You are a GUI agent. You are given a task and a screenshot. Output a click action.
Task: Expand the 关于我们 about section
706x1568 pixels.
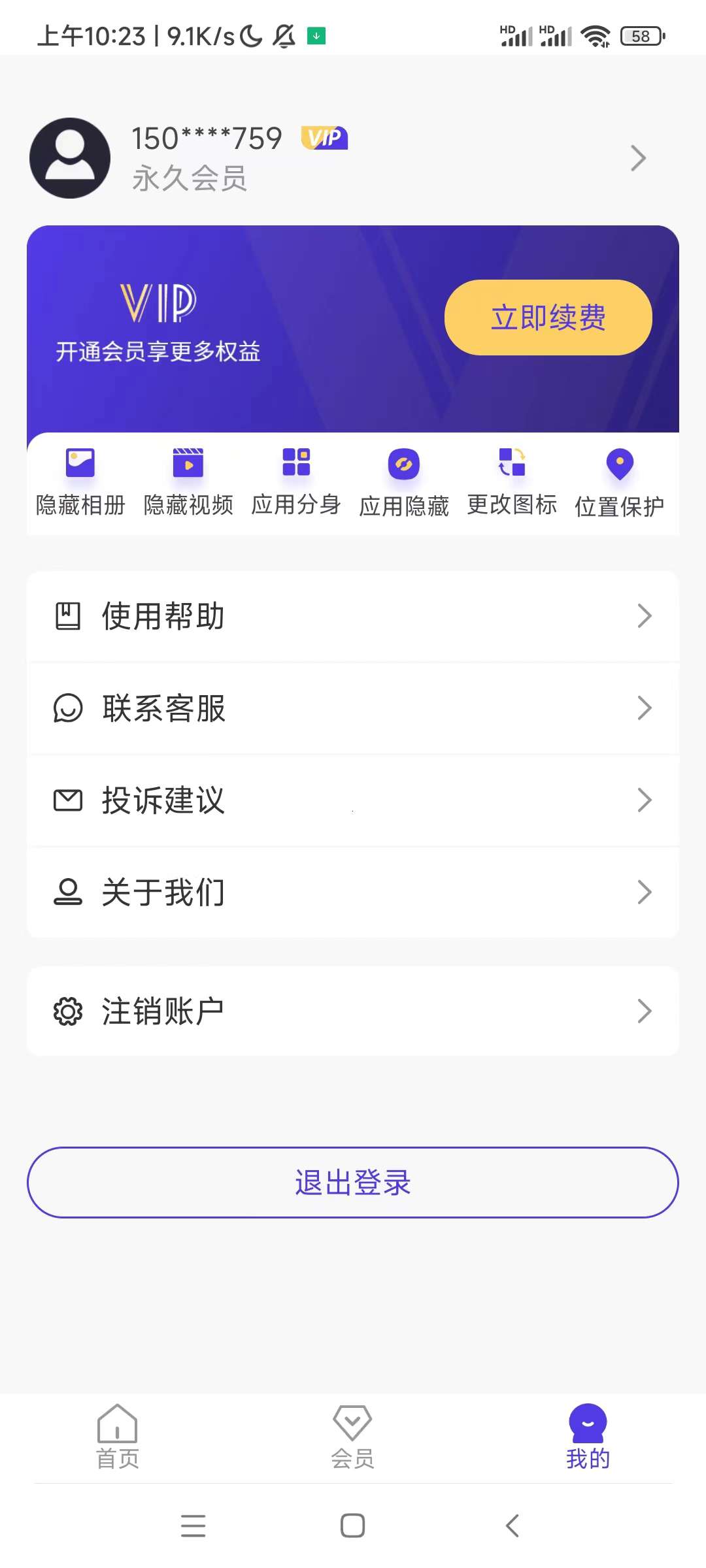point(353,892)
